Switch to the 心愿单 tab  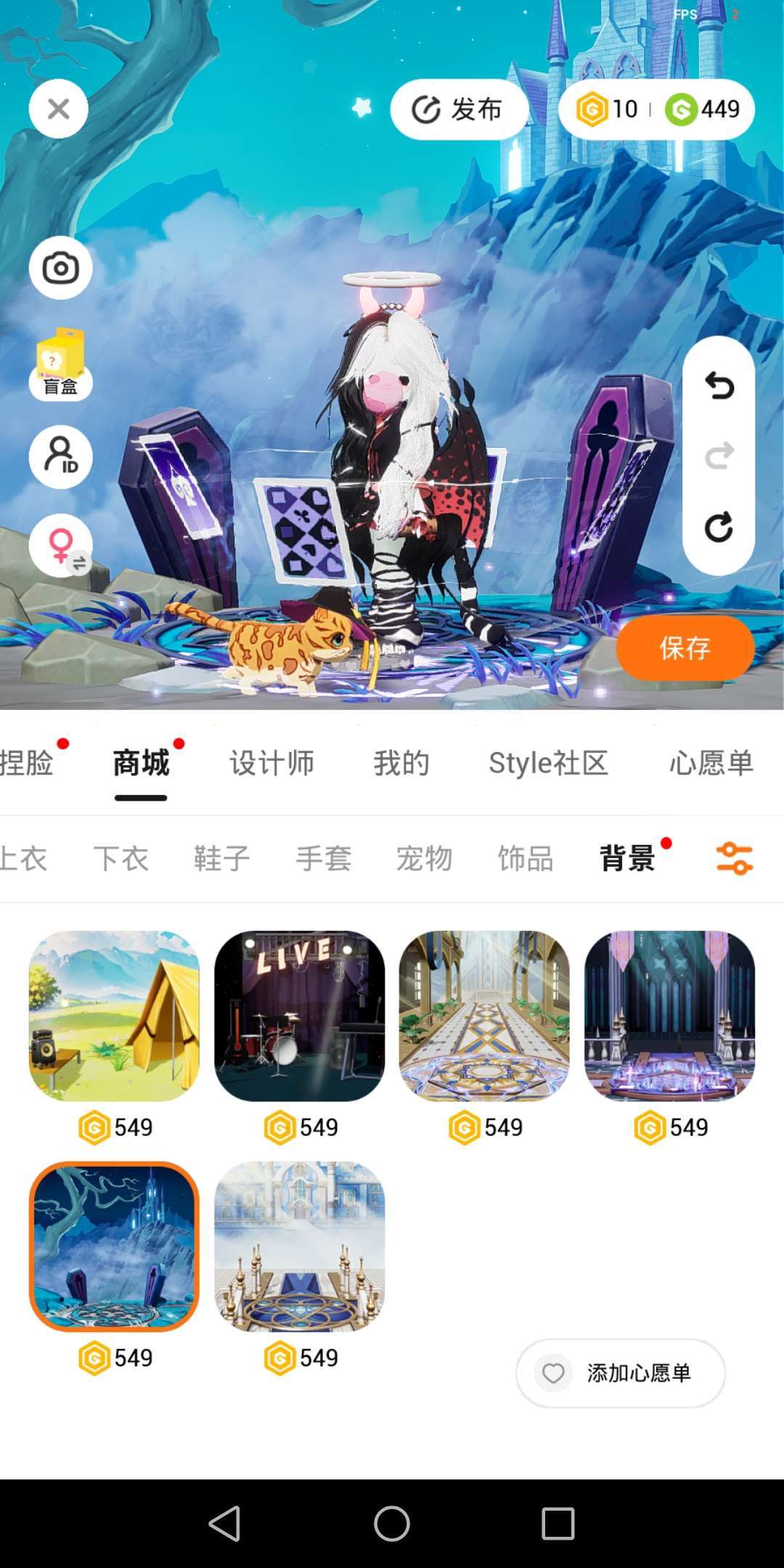711,763
